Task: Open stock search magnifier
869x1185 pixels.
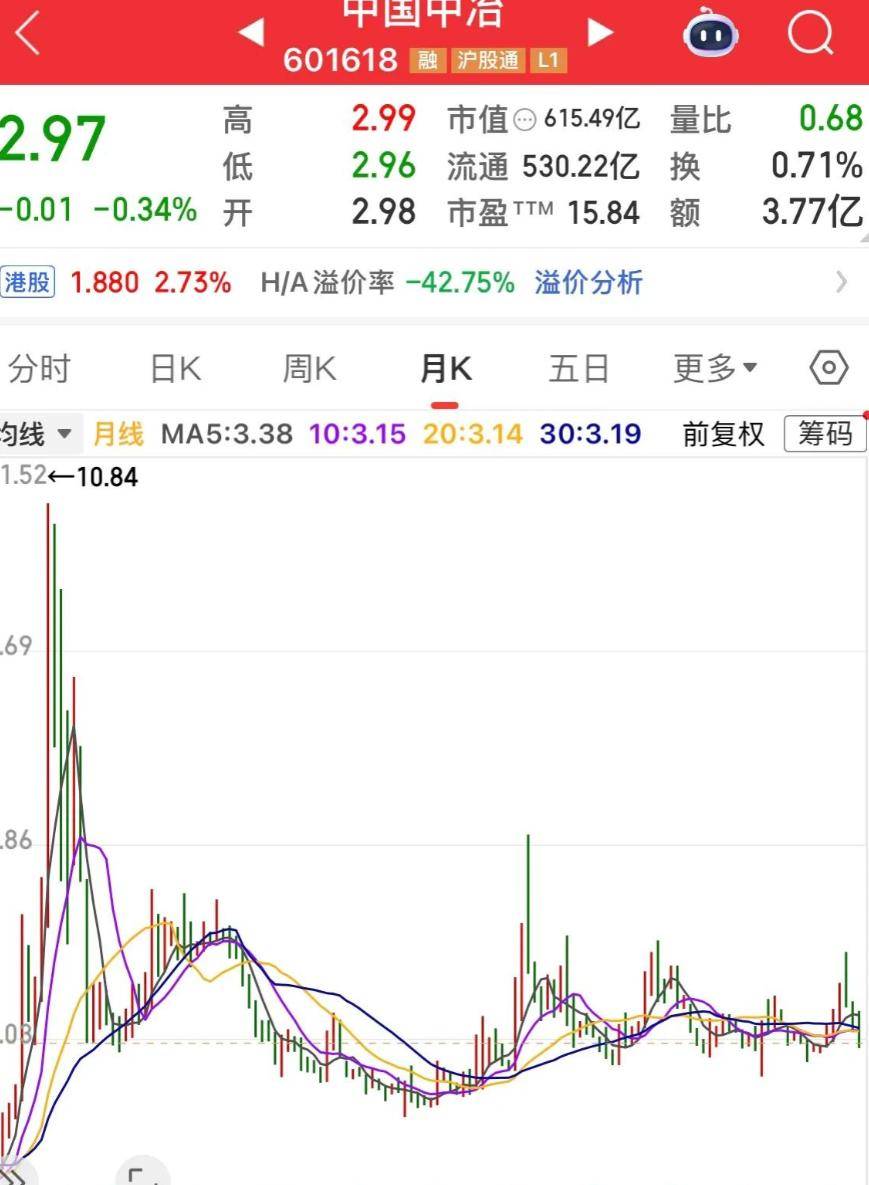Action: pos(810,34)
